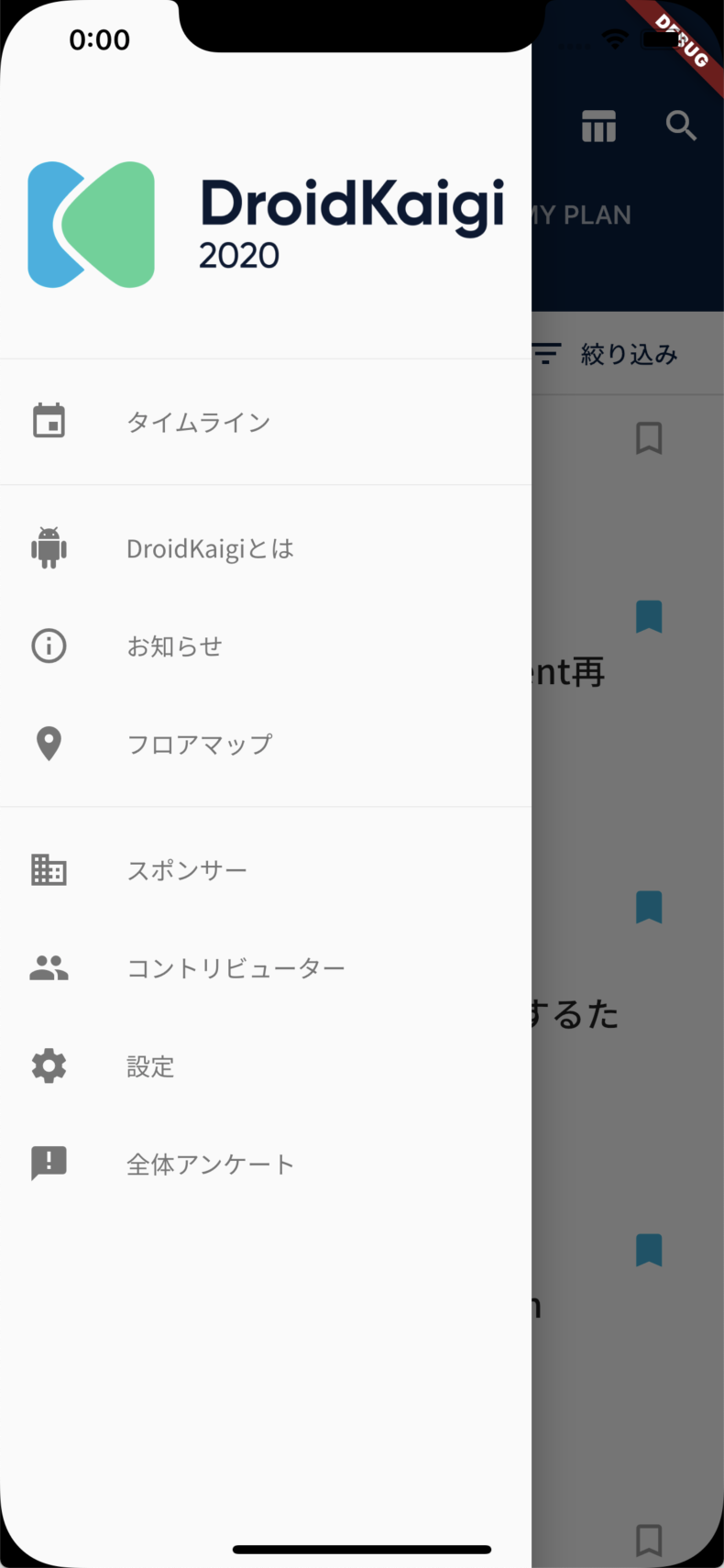Open コントリビューター contributors
The height and width of the screenshot is (1568, 724).
[236, 968]
